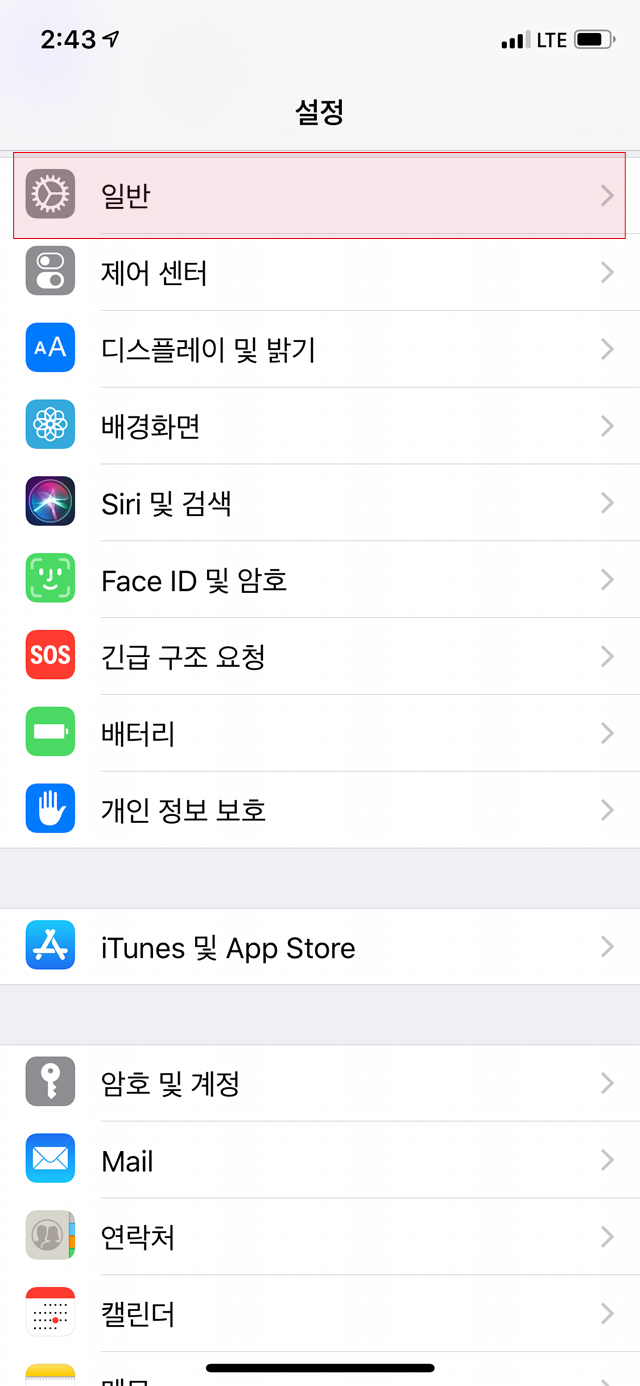640x1386 pixels.
Task: View 배터리 settings
Action: click(x=320, y=733)
